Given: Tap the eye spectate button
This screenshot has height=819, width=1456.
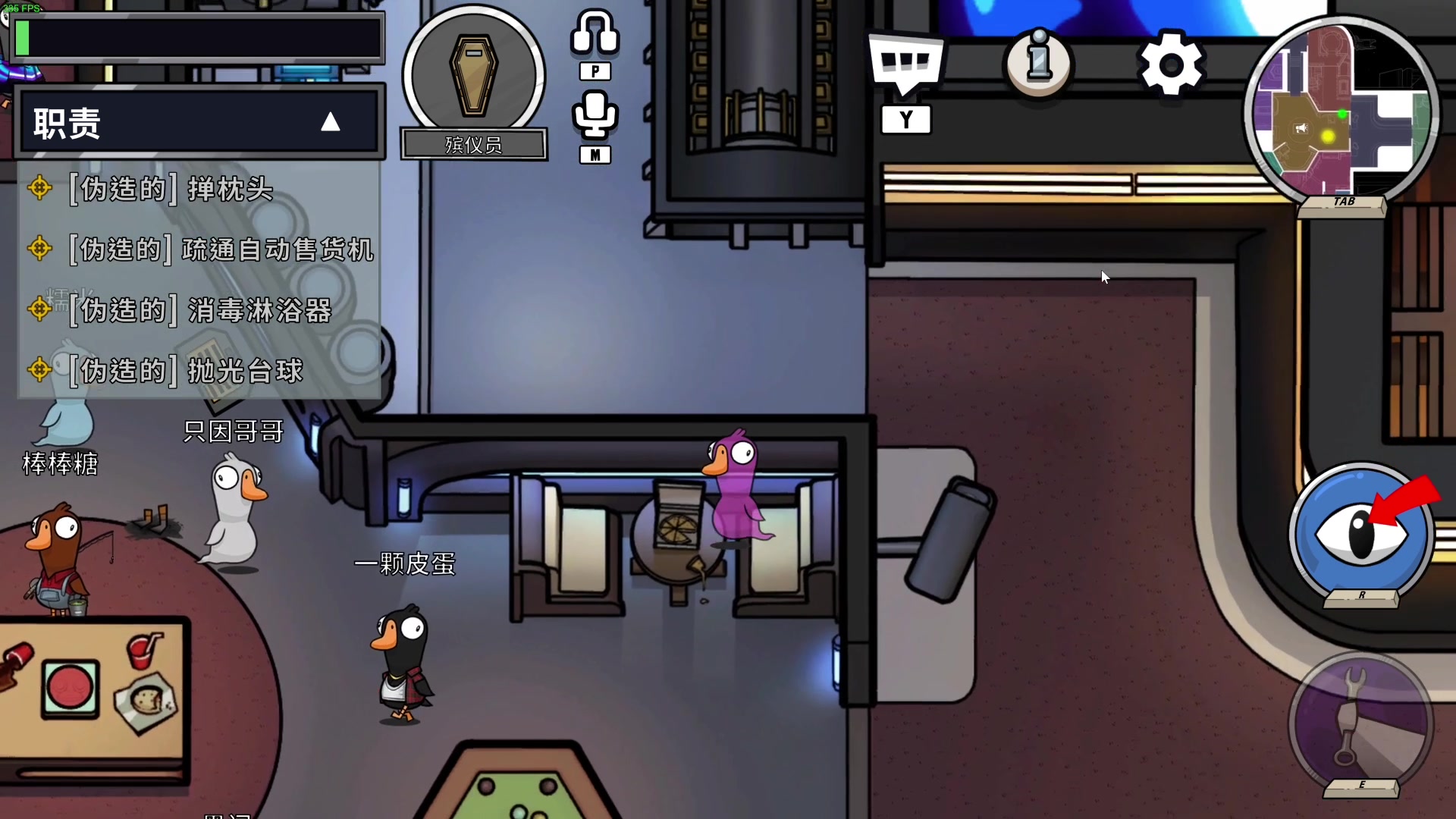Looking at the screenshot, I should (x=1362, y=533).
